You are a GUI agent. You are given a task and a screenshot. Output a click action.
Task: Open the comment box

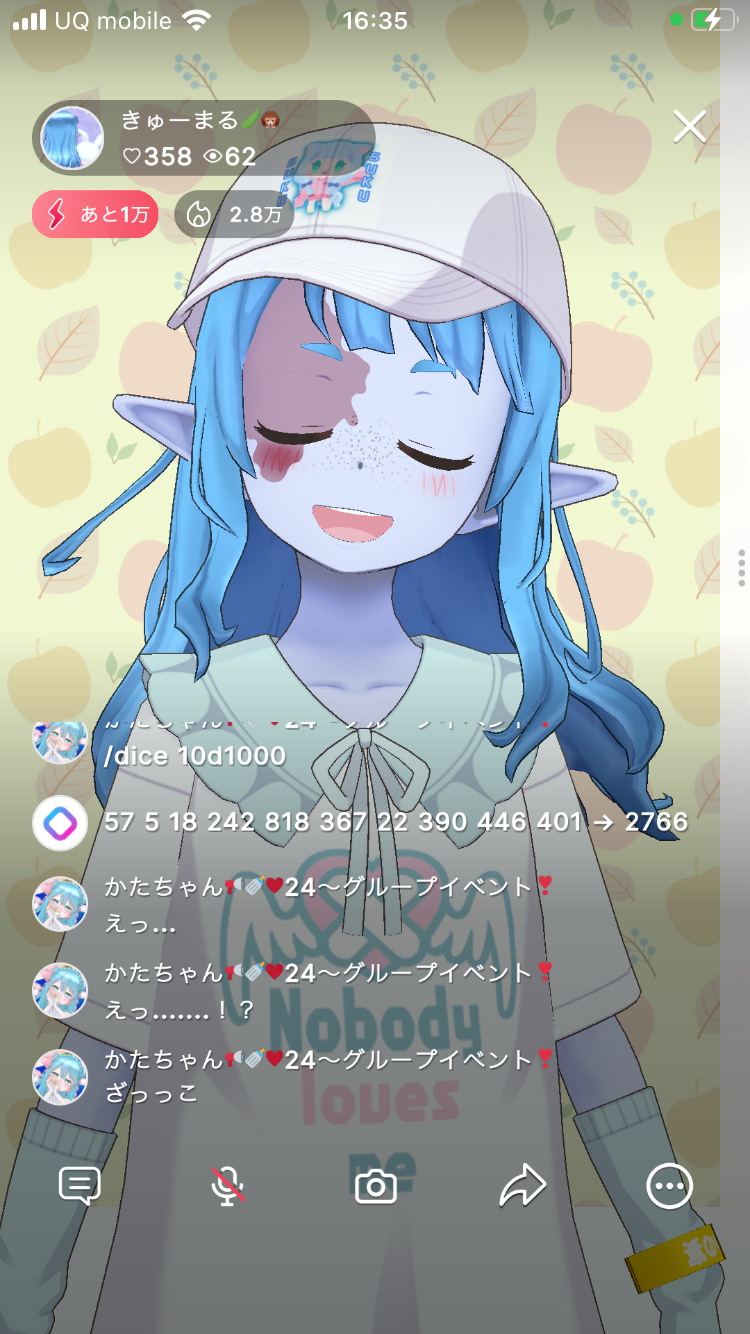tap(80, 1187)
